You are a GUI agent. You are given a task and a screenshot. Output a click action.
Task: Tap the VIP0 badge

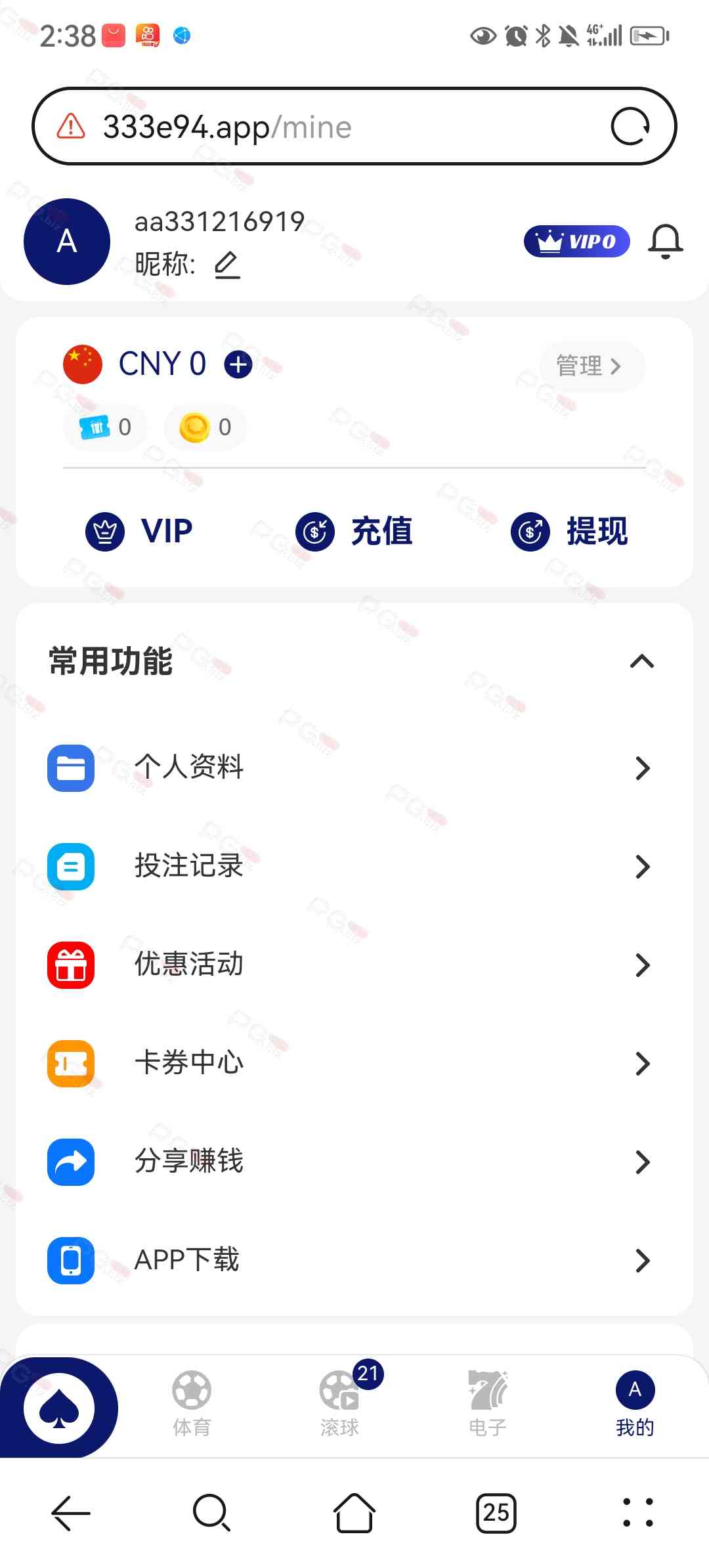click(x=576, y=241)
